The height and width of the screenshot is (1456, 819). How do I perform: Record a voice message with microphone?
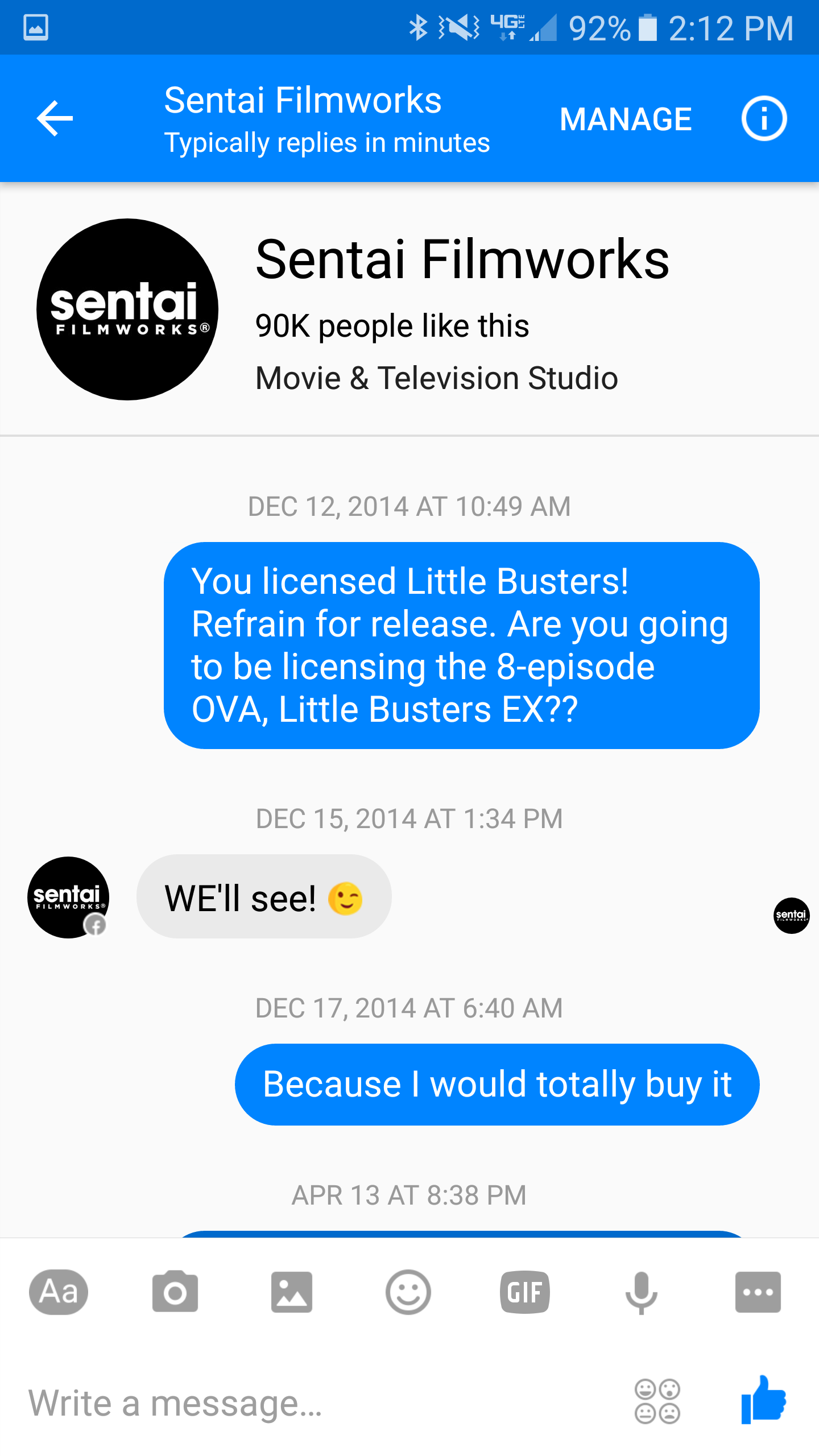coord(642,1293)
